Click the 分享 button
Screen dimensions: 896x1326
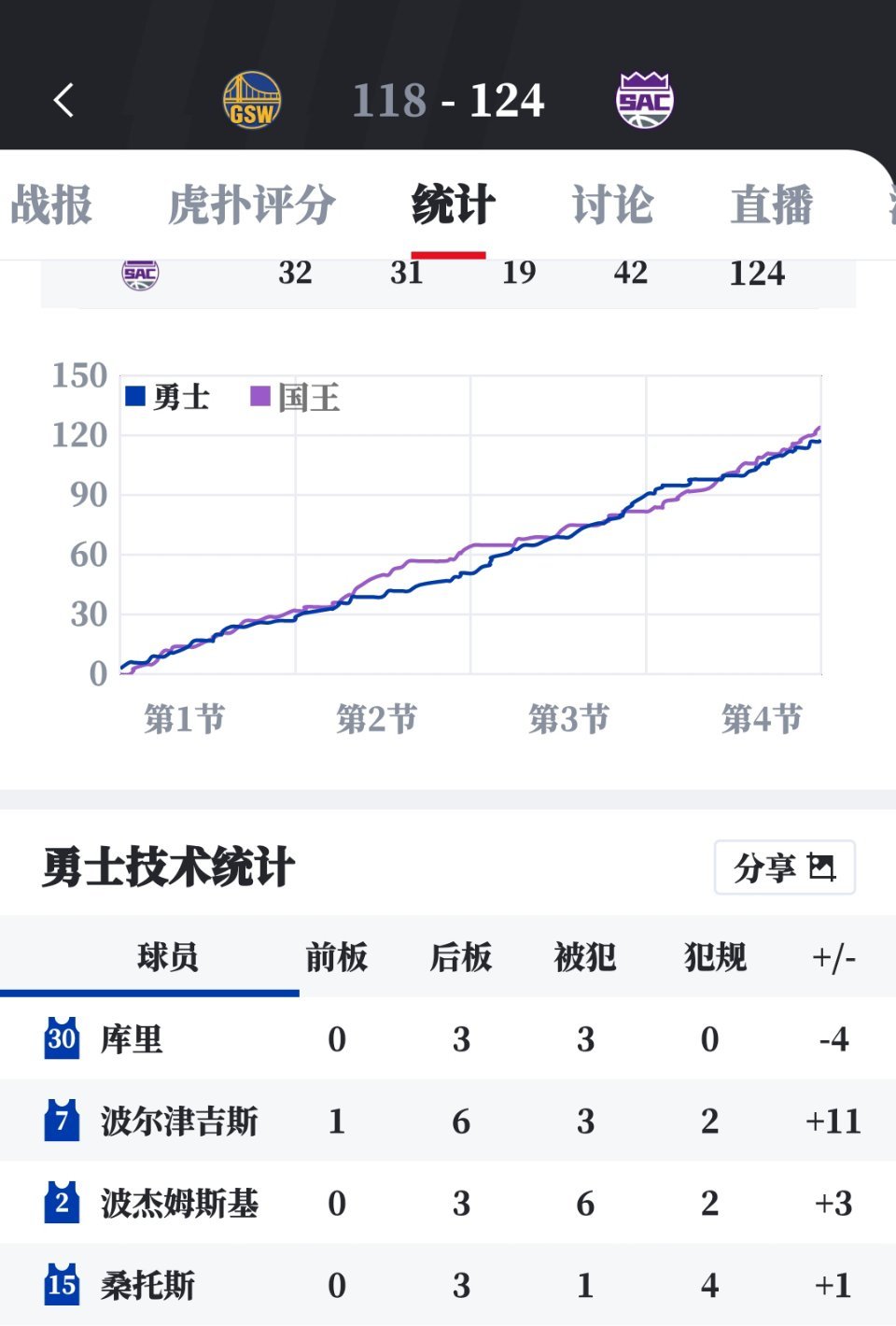click(x=784, y=867)
